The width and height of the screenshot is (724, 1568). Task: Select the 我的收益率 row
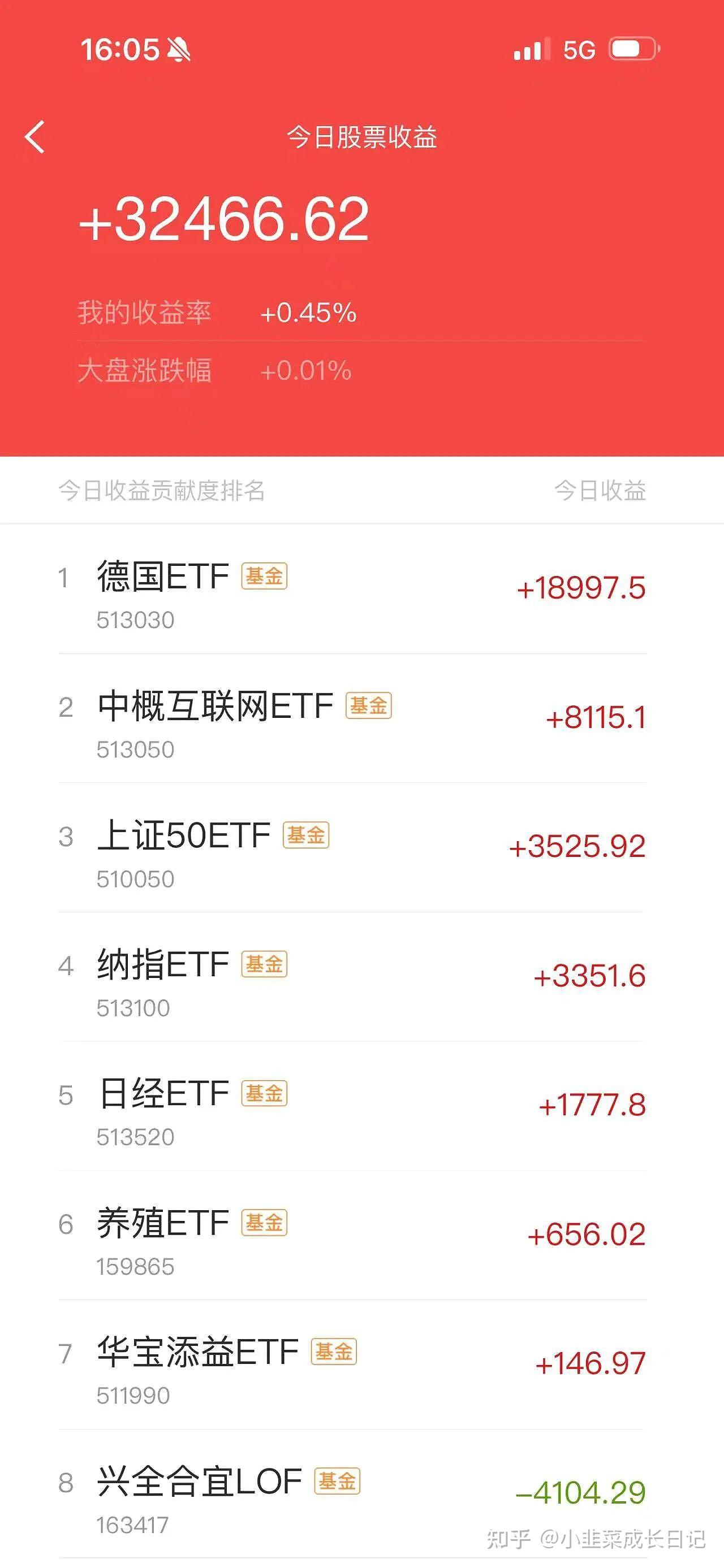tap(145, 312)
